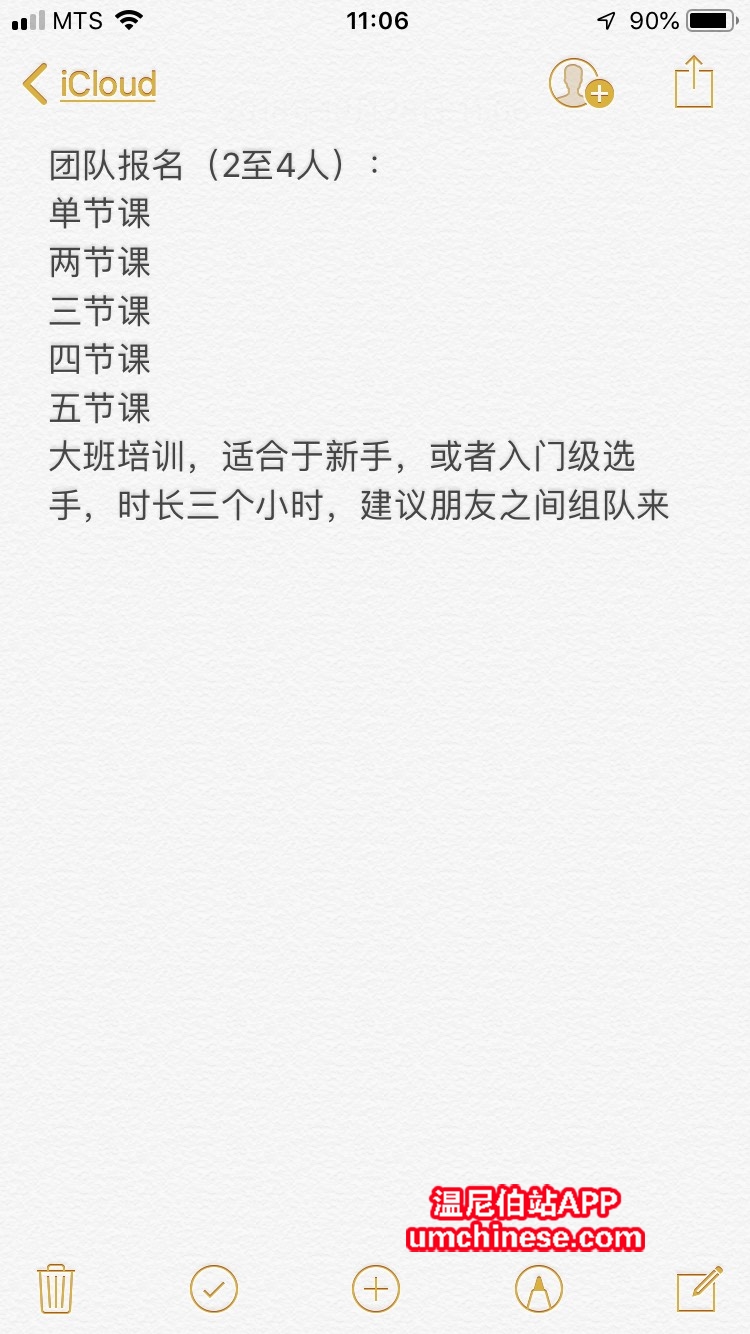Image resolution: width=750 pixels, height=1334 pixels.
Task: Open the share sheet icon
Action: [x=694, y=81]
